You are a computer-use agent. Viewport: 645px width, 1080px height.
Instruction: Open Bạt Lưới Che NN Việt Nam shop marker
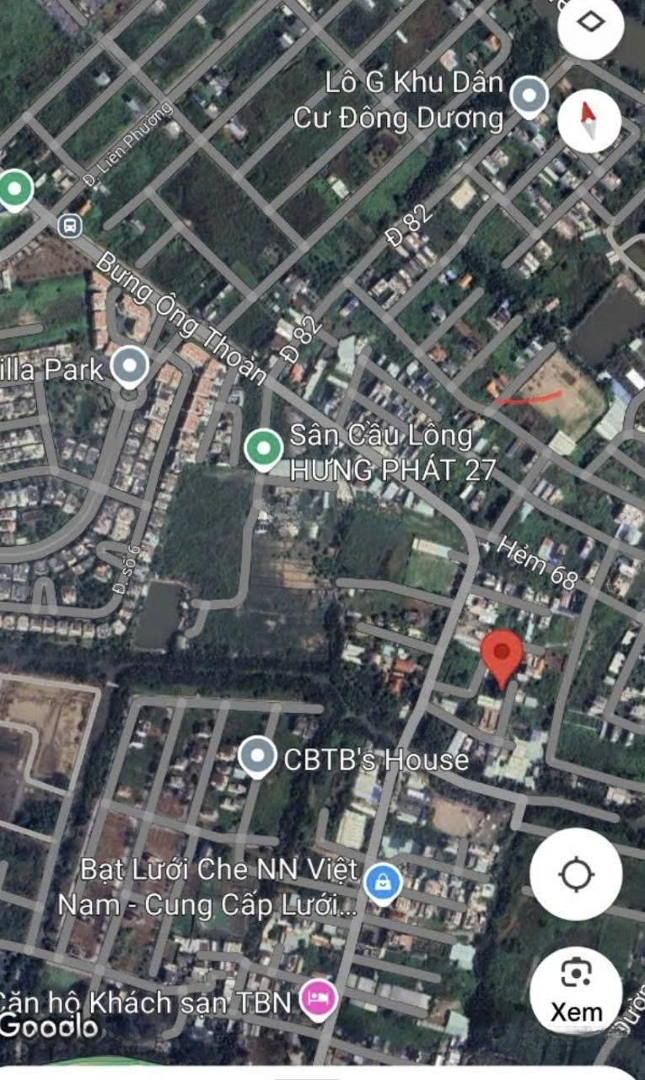[x=382, y=882]
